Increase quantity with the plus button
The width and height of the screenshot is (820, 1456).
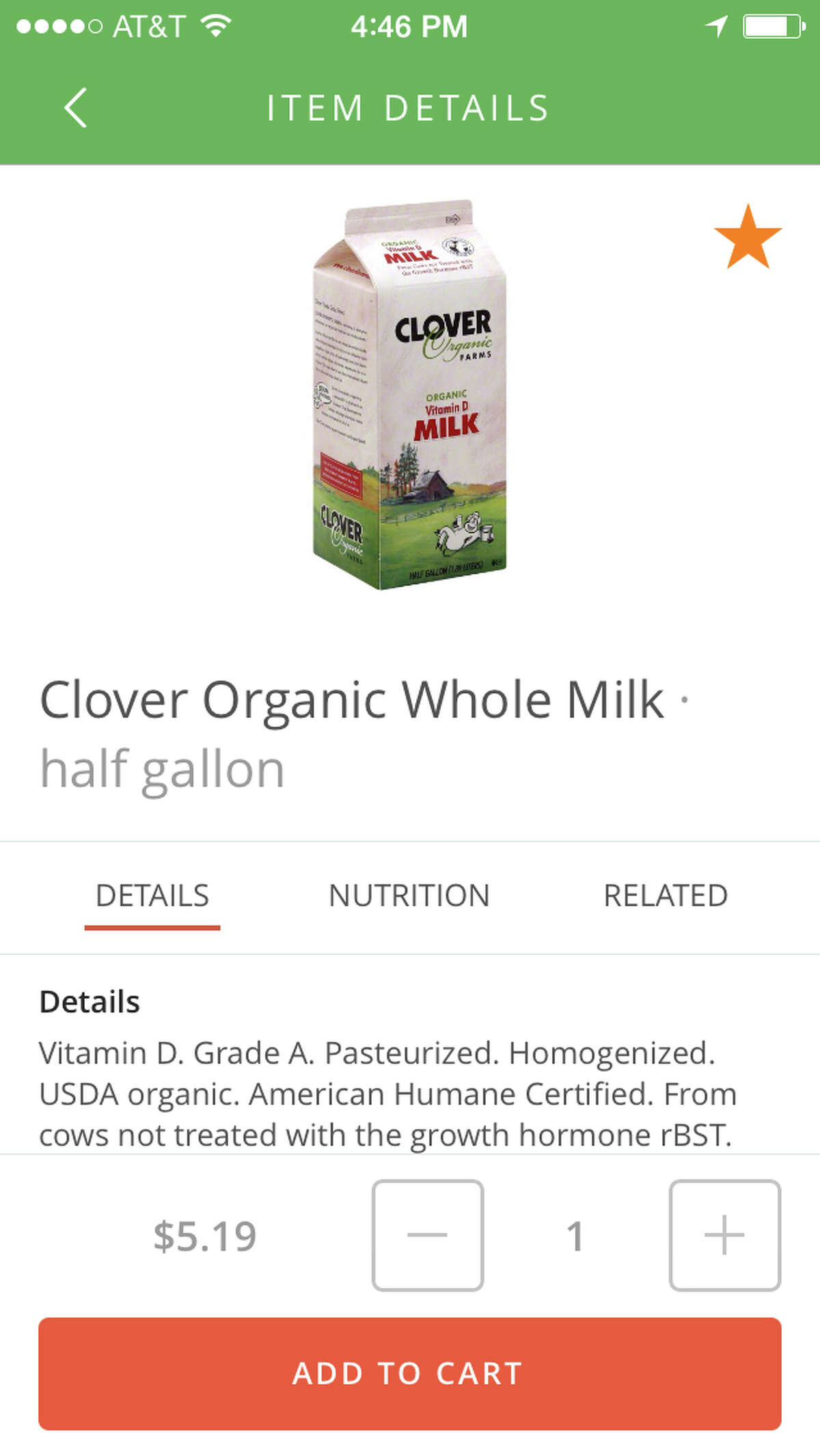(x=724, y=1235)
